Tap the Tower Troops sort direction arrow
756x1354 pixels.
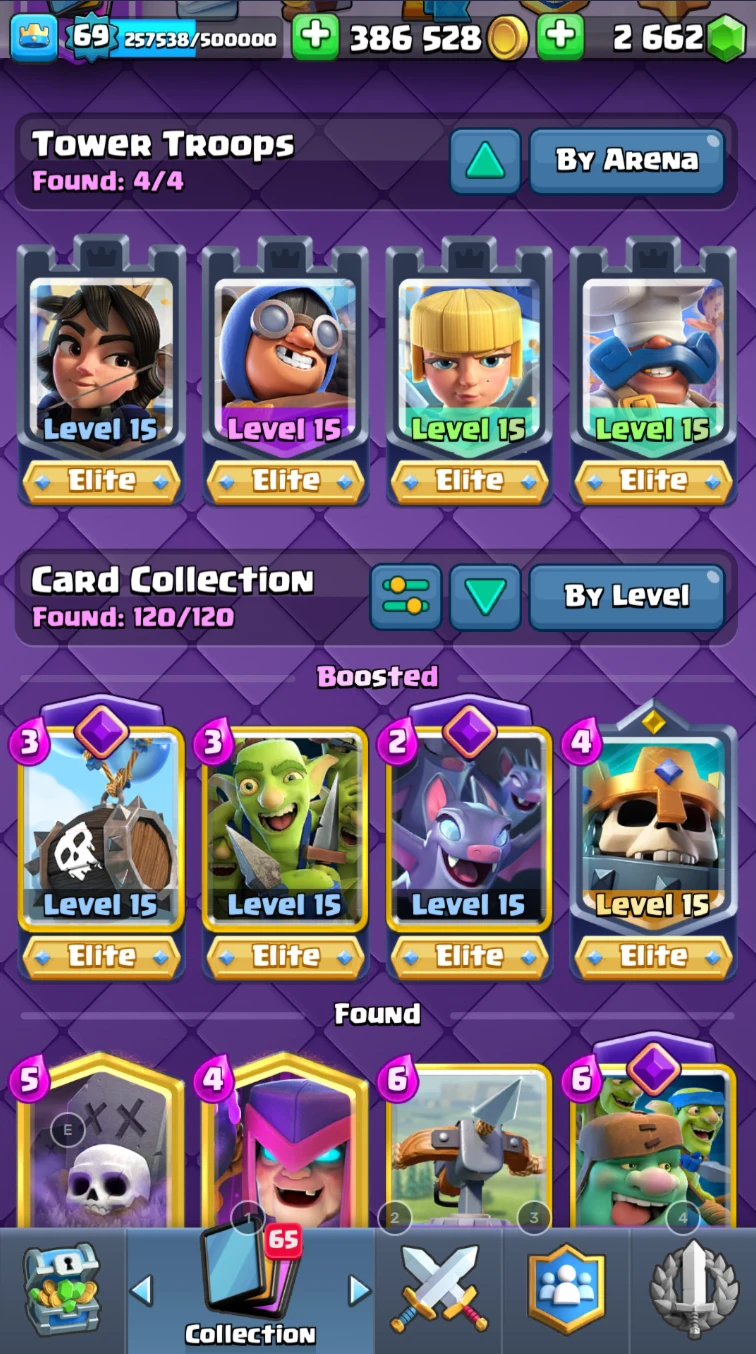(x=485, y=160)
